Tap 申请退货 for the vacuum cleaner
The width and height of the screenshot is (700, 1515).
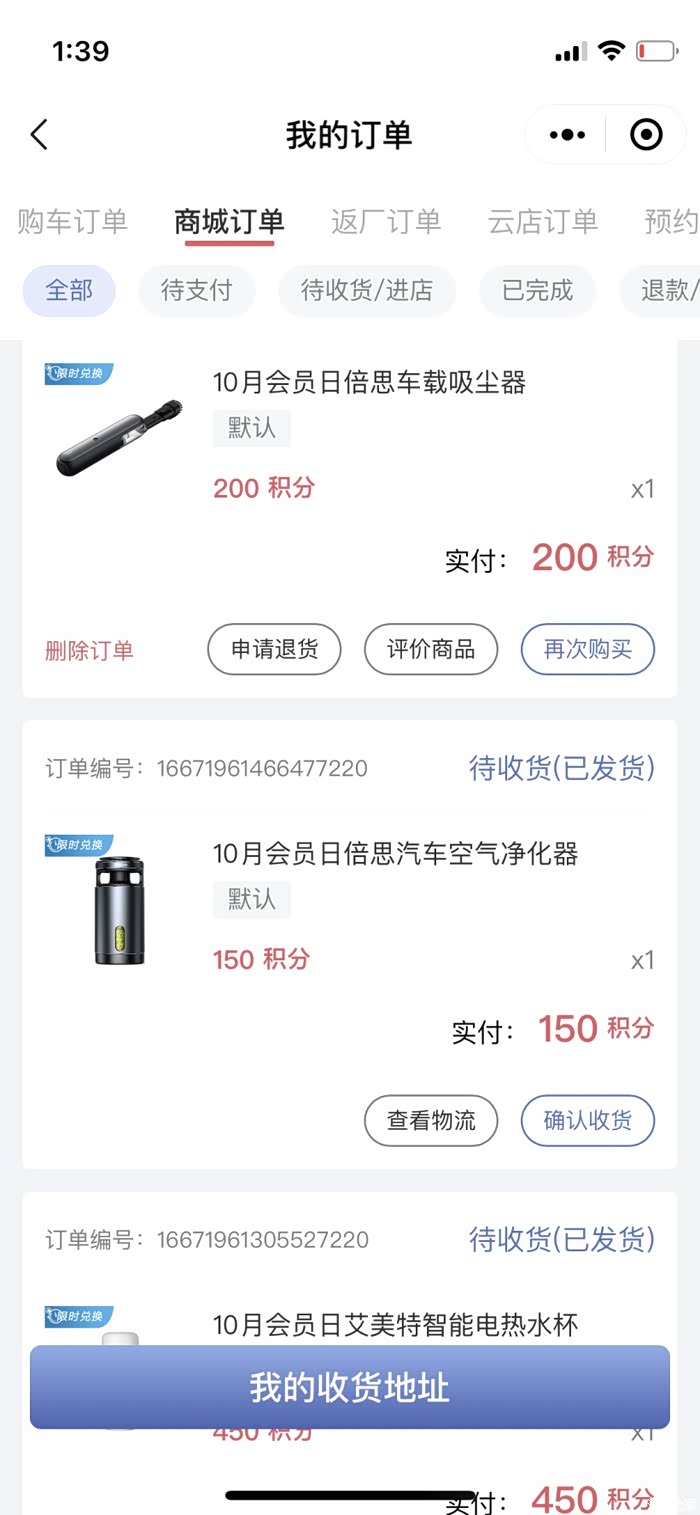274,649
